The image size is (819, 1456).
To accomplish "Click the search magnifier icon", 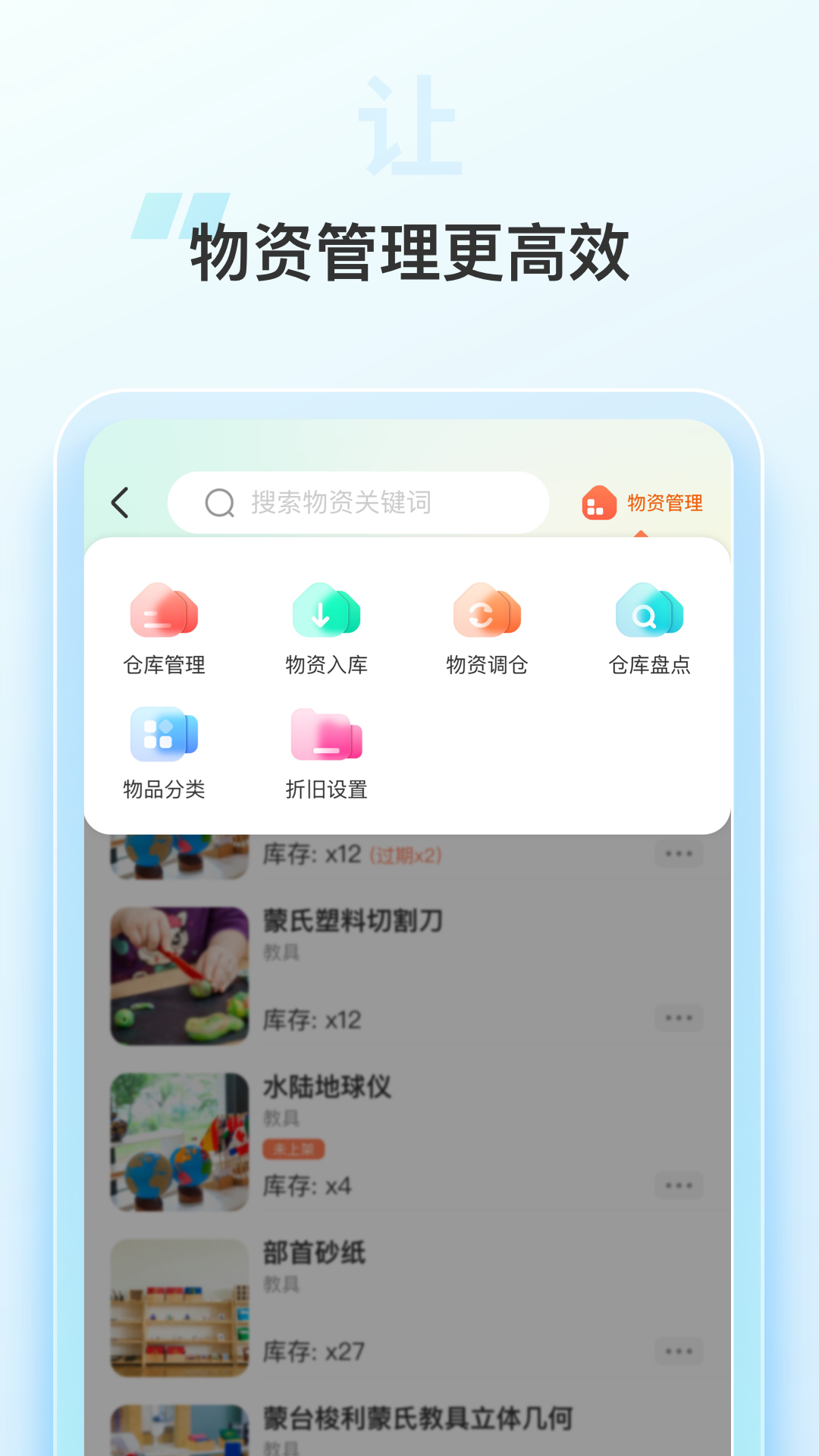I will coord(220,501).
